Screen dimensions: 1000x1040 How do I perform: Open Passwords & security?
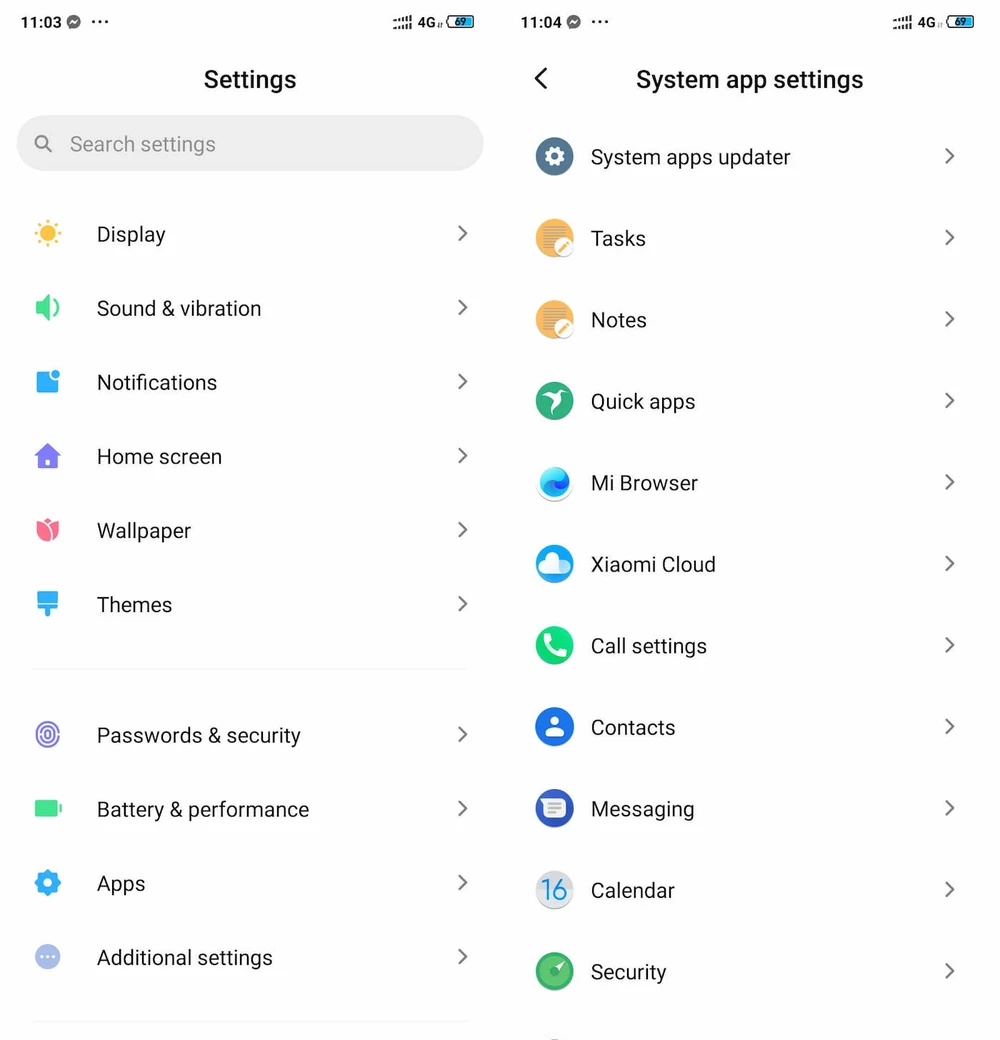pos(250,735)
